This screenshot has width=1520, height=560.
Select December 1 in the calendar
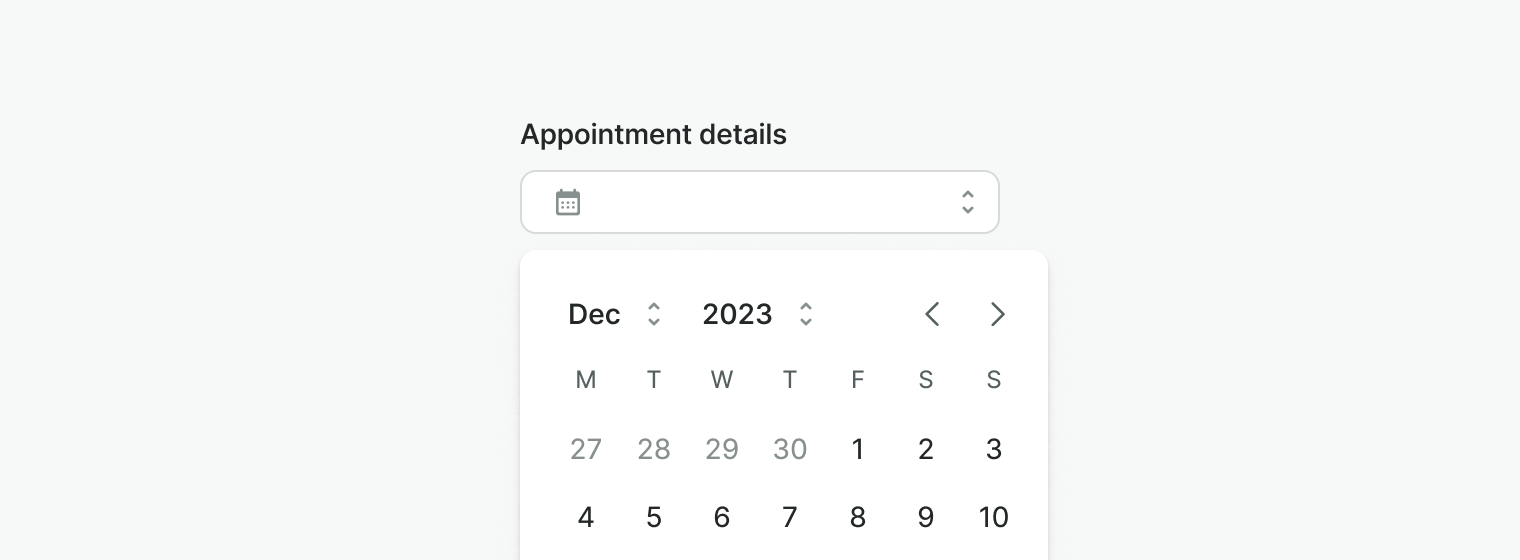(x=857, y=449)
